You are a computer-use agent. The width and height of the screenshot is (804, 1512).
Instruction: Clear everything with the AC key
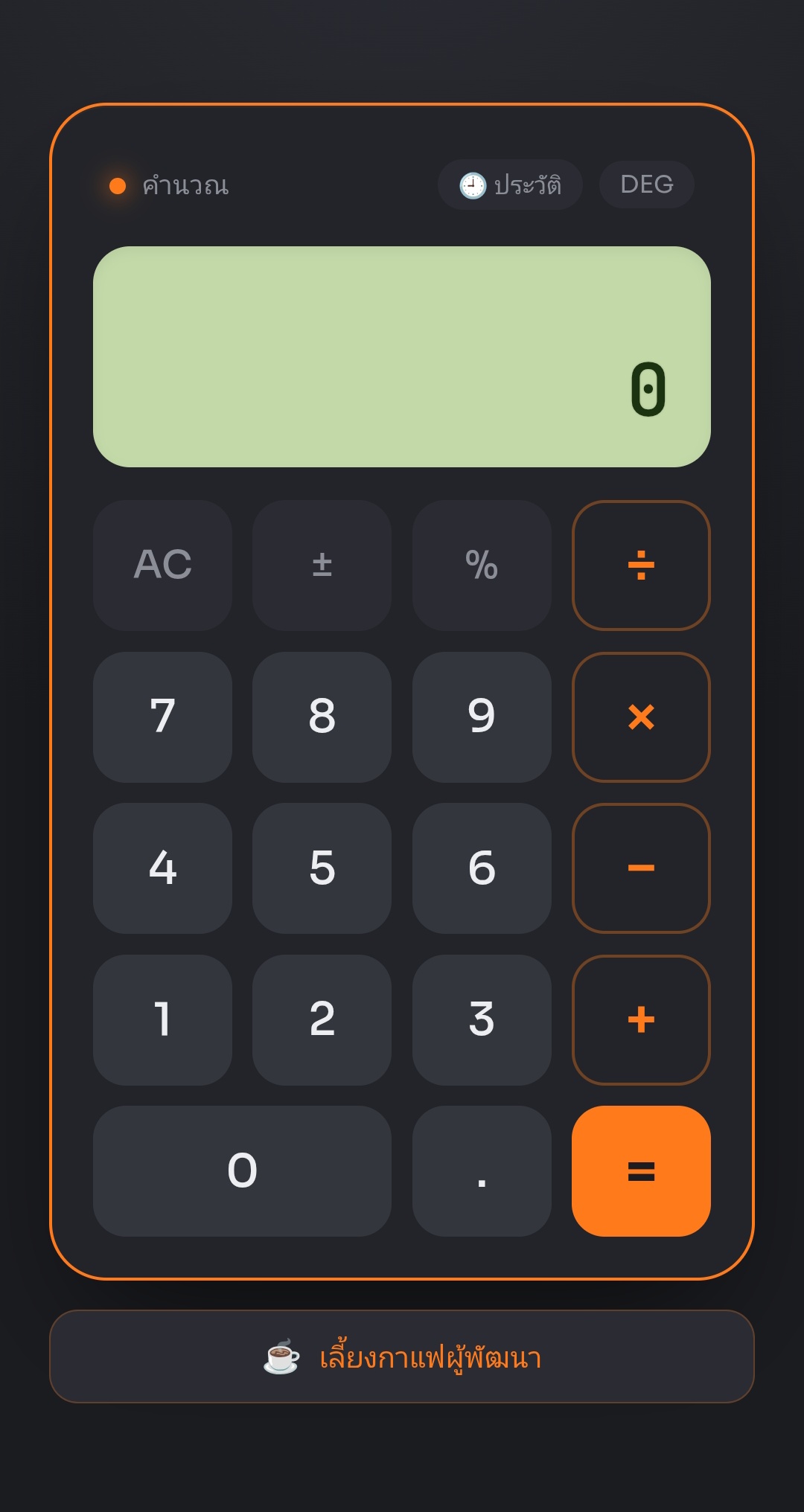tap(162, 566)
